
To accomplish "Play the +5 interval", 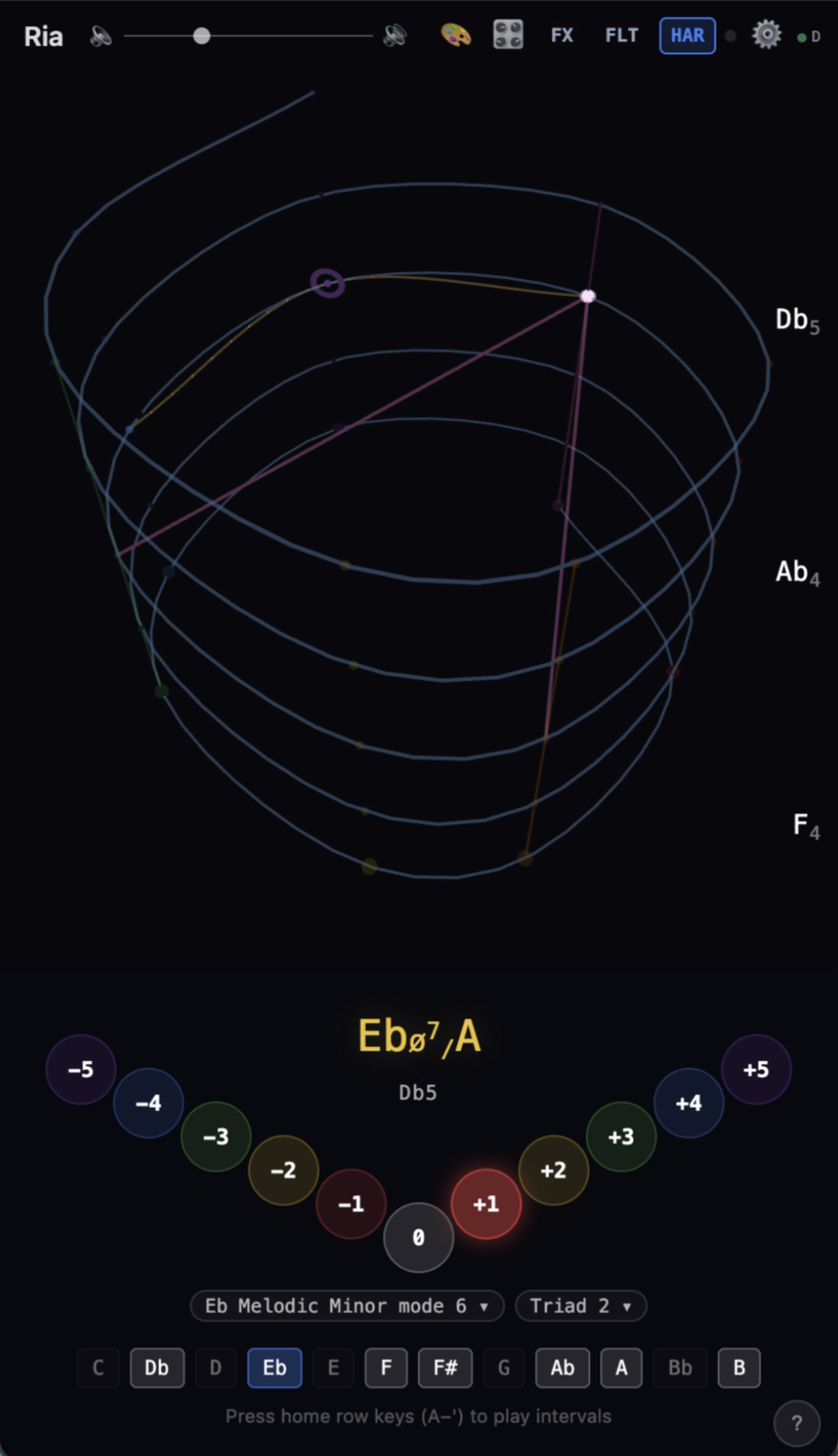I will tap(757, 1070).
